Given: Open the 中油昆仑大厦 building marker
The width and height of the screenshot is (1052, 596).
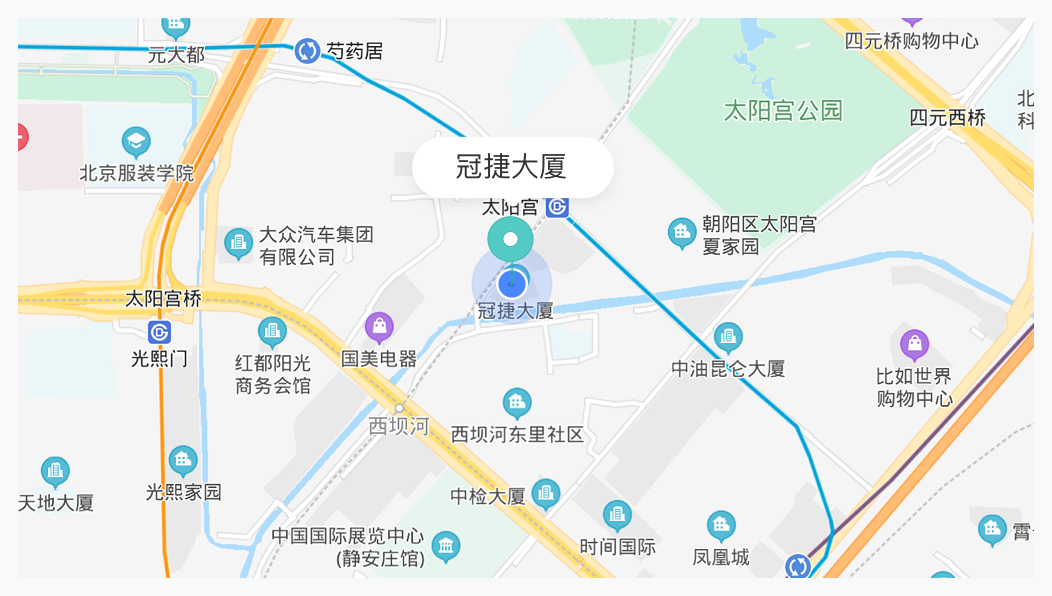Looking at the screenshot, I should click(x=728, y=337).
